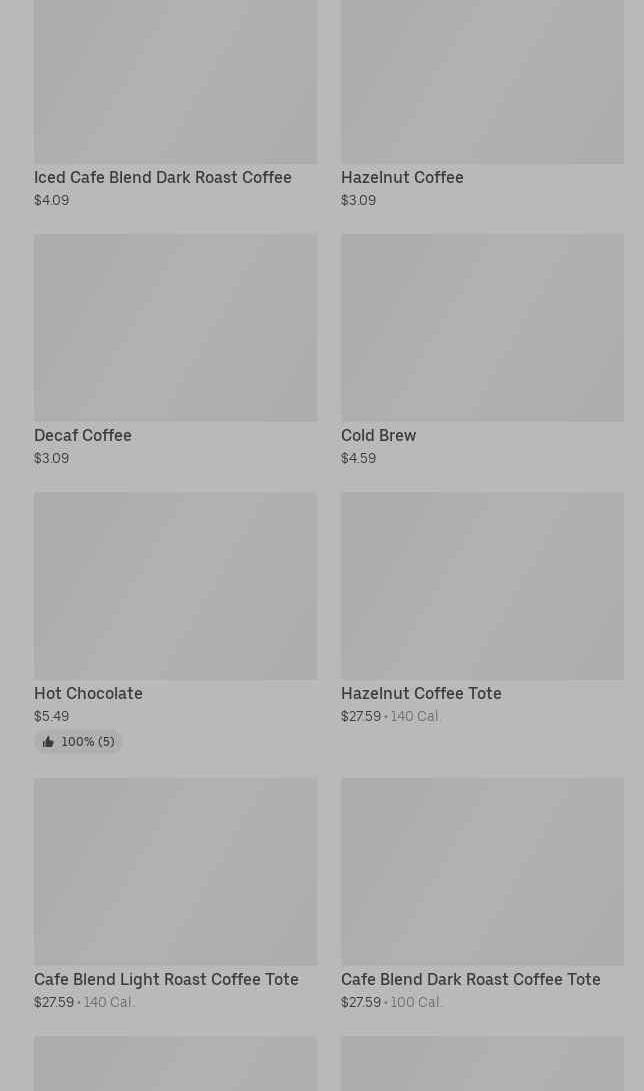
Task: Open the Hot Chocolate menu item
Action: pyautogui.click(x=175, y=623)
